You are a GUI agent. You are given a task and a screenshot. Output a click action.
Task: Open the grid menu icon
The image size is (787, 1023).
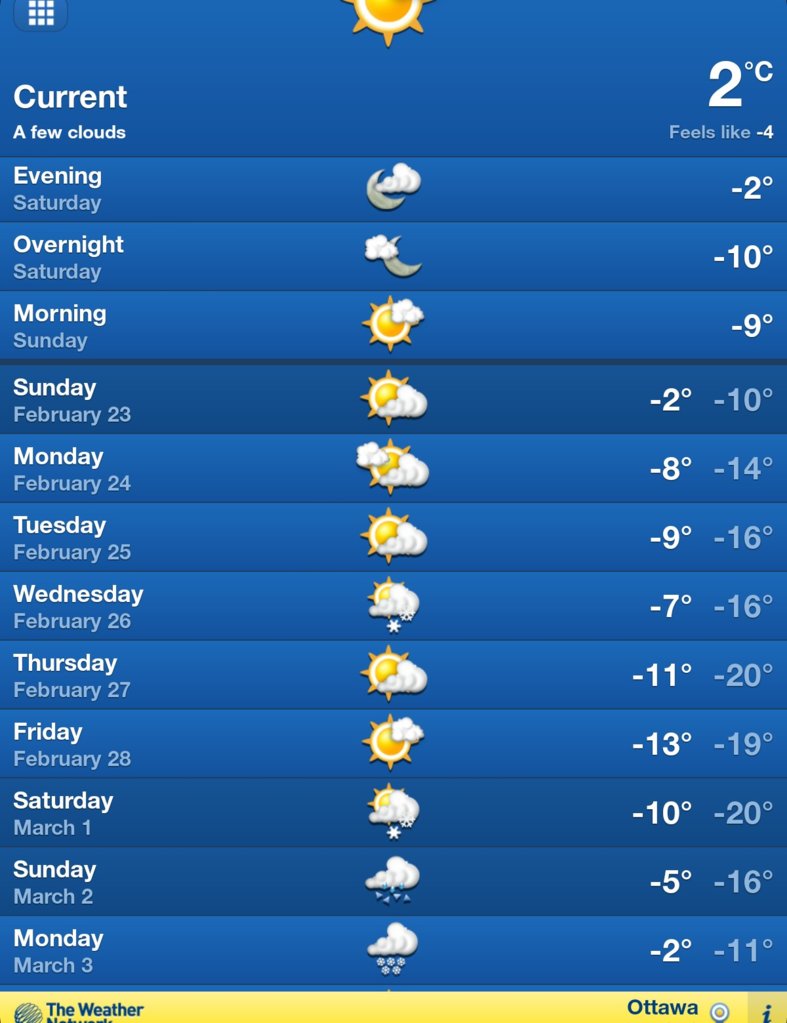[x=41, y=13]
